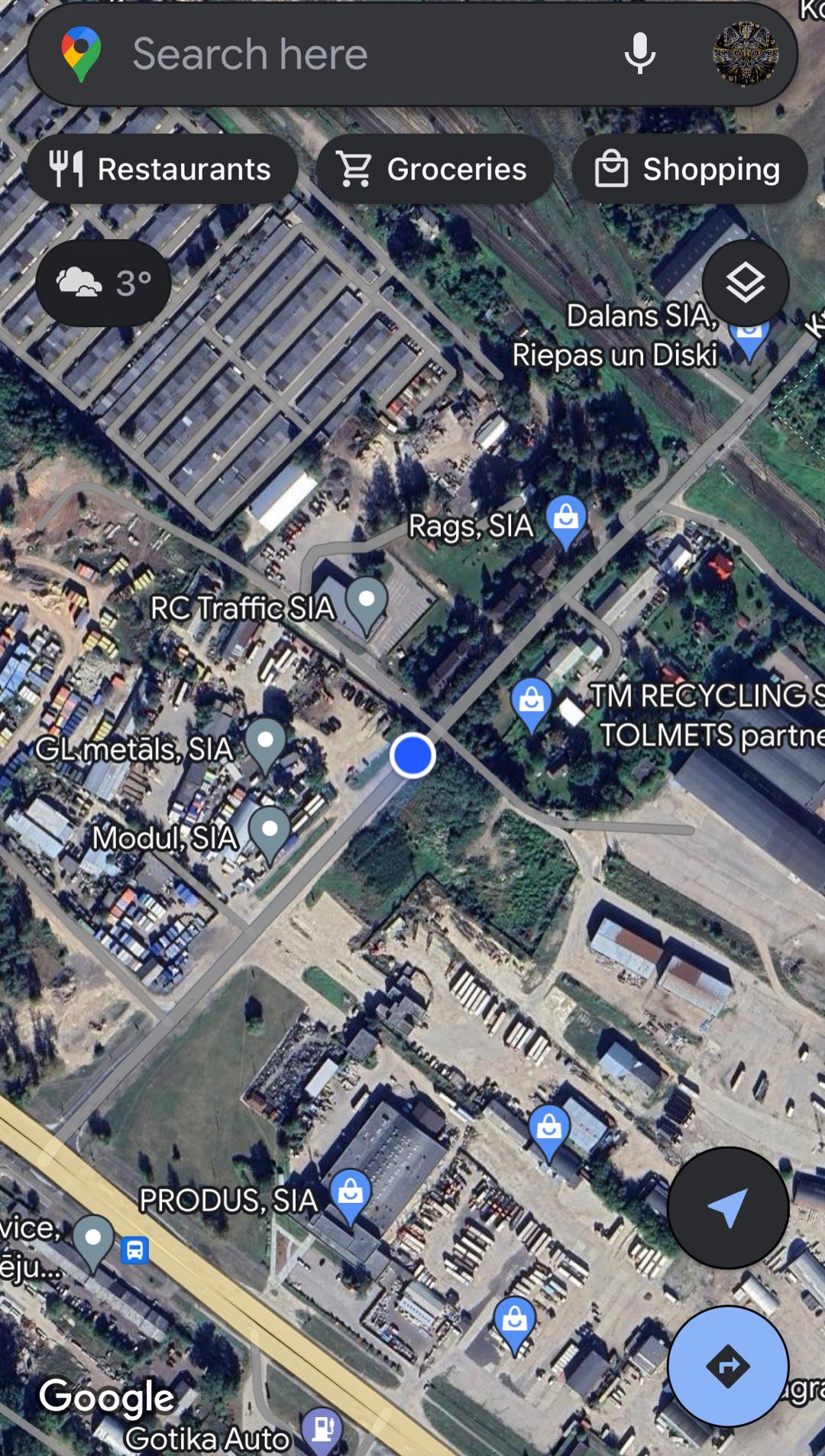Open the Gotika Auto fuel station marker
Image resolution: width=825 pixels, height=1456 pixels.
322,1428
